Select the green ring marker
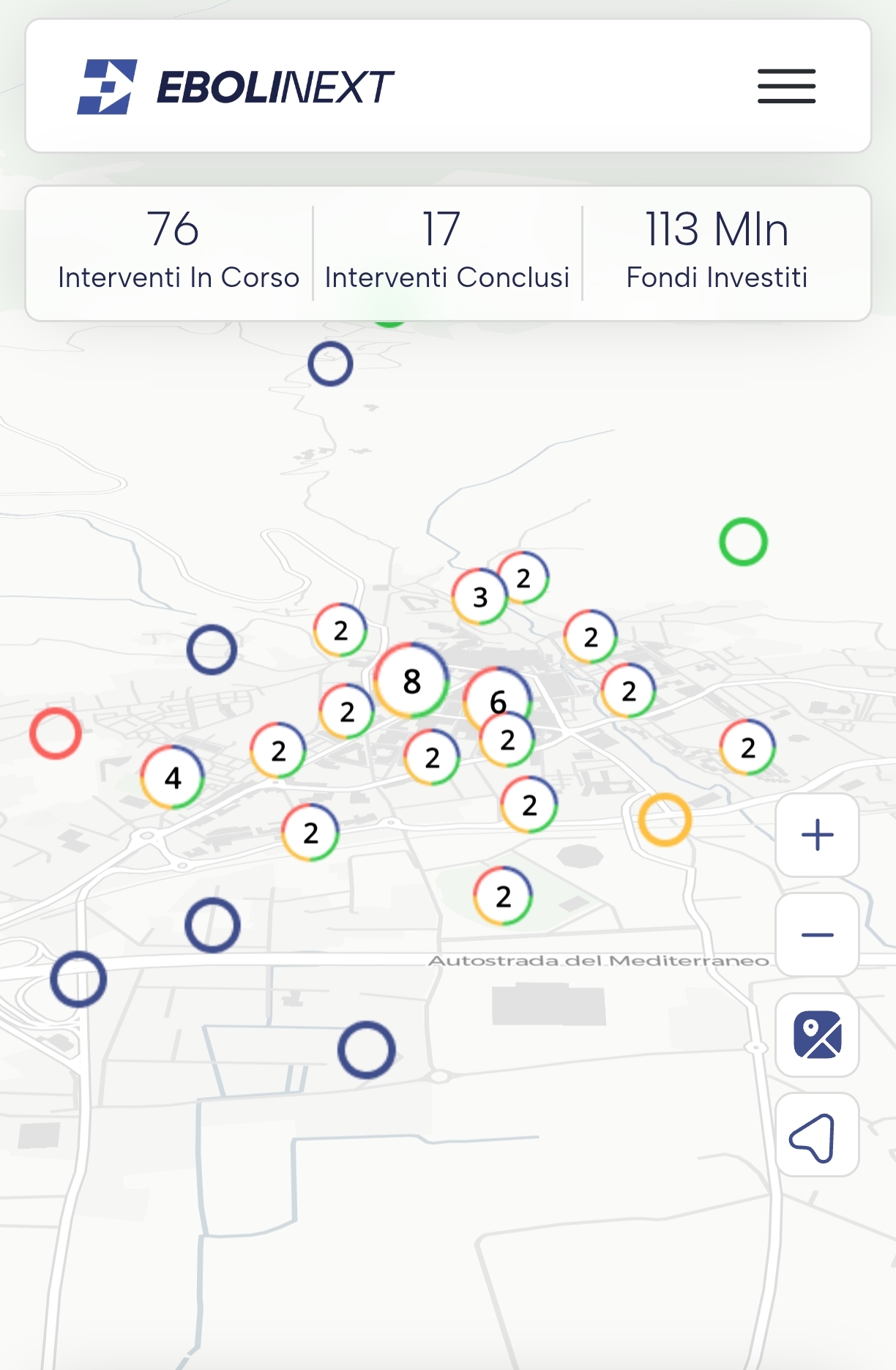The height and width of the screenshot is (1370, 896). 743,542
